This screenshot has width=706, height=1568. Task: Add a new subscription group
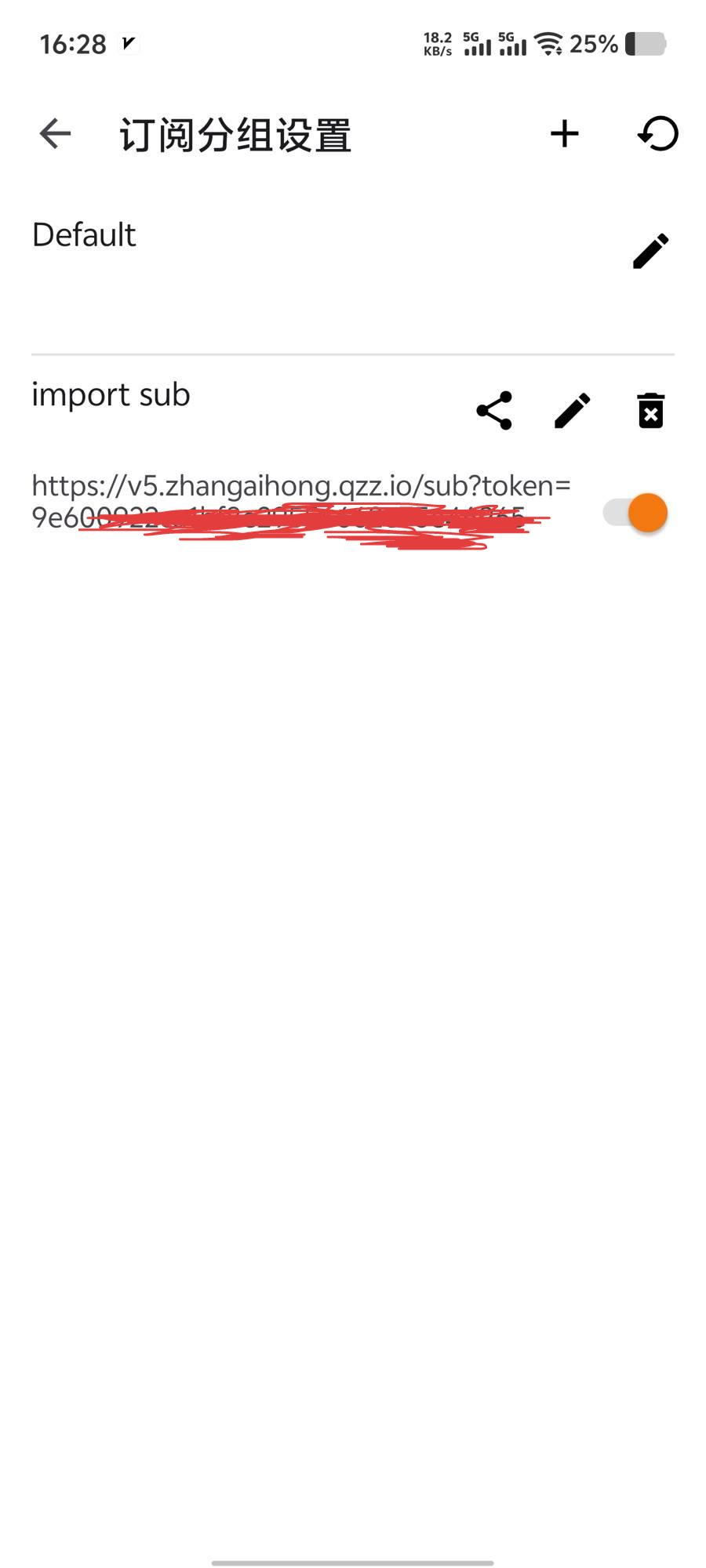coord(564,134)
